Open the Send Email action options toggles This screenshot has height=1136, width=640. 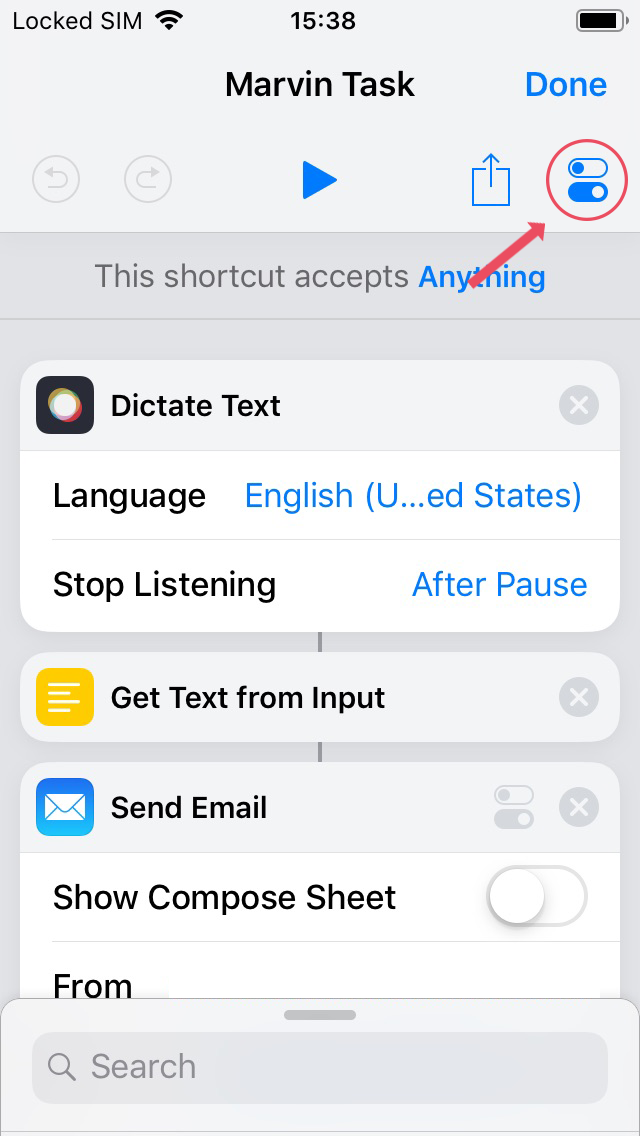click(x=514, y=807)
